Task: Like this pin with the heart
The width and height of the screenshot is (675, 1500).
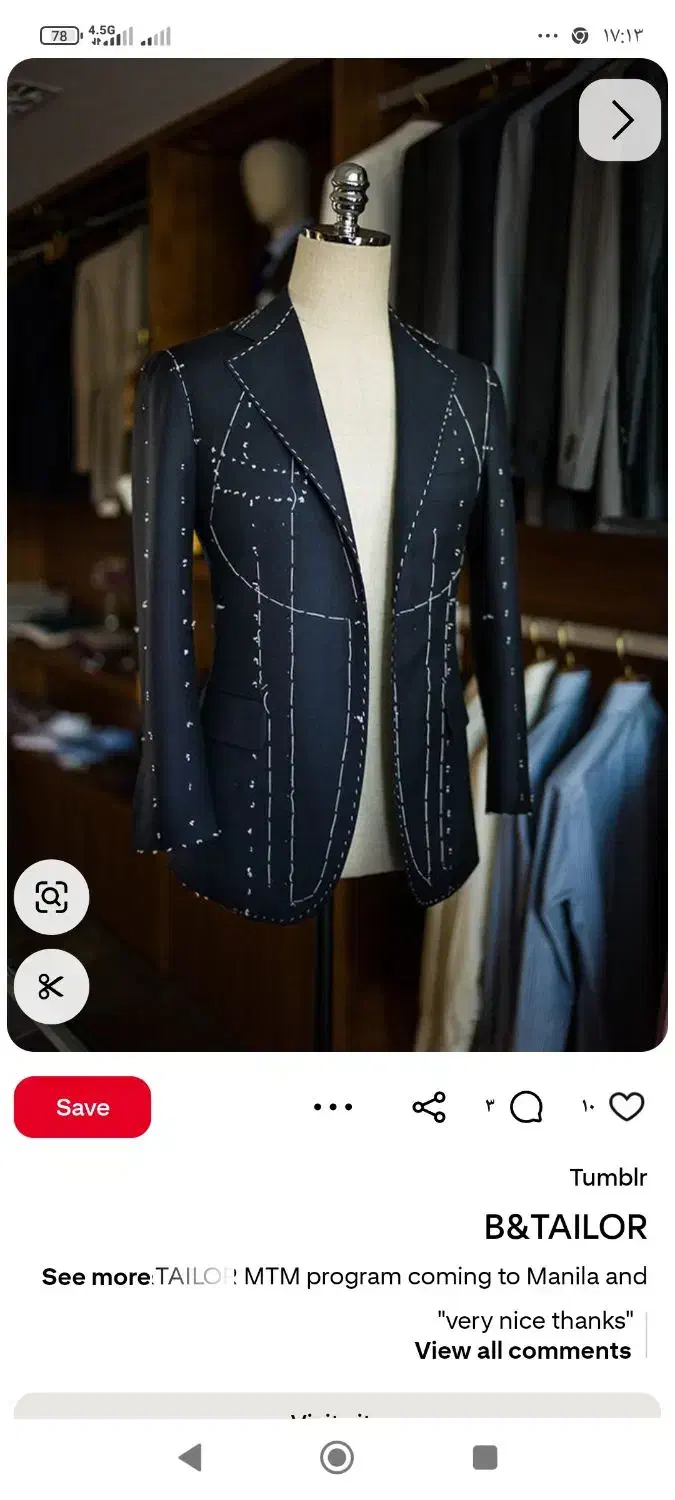Action: [626, 1107]
